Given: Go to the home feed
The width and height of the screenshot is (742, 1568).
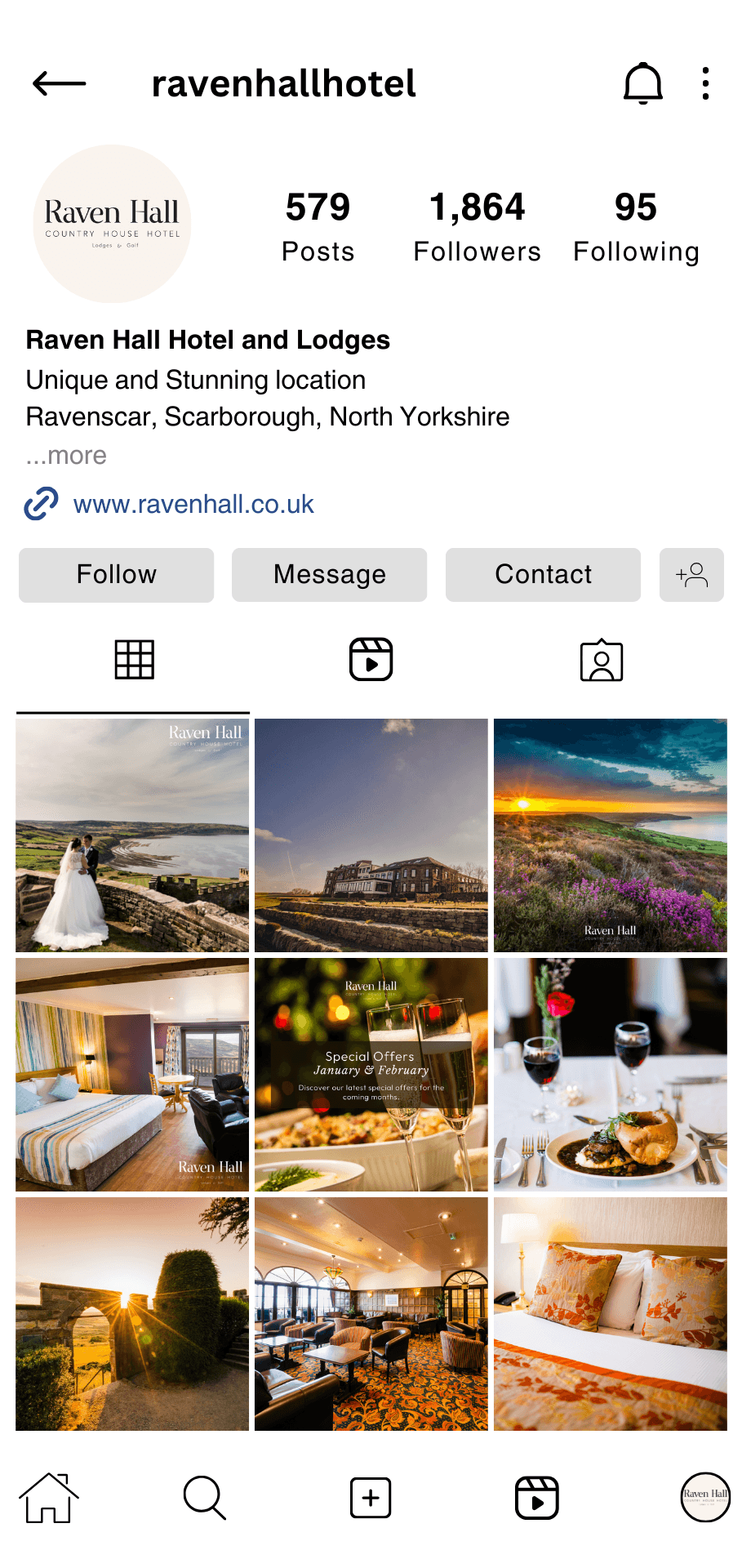Looking at the screenshot, I should click(x=49, y=1498).
